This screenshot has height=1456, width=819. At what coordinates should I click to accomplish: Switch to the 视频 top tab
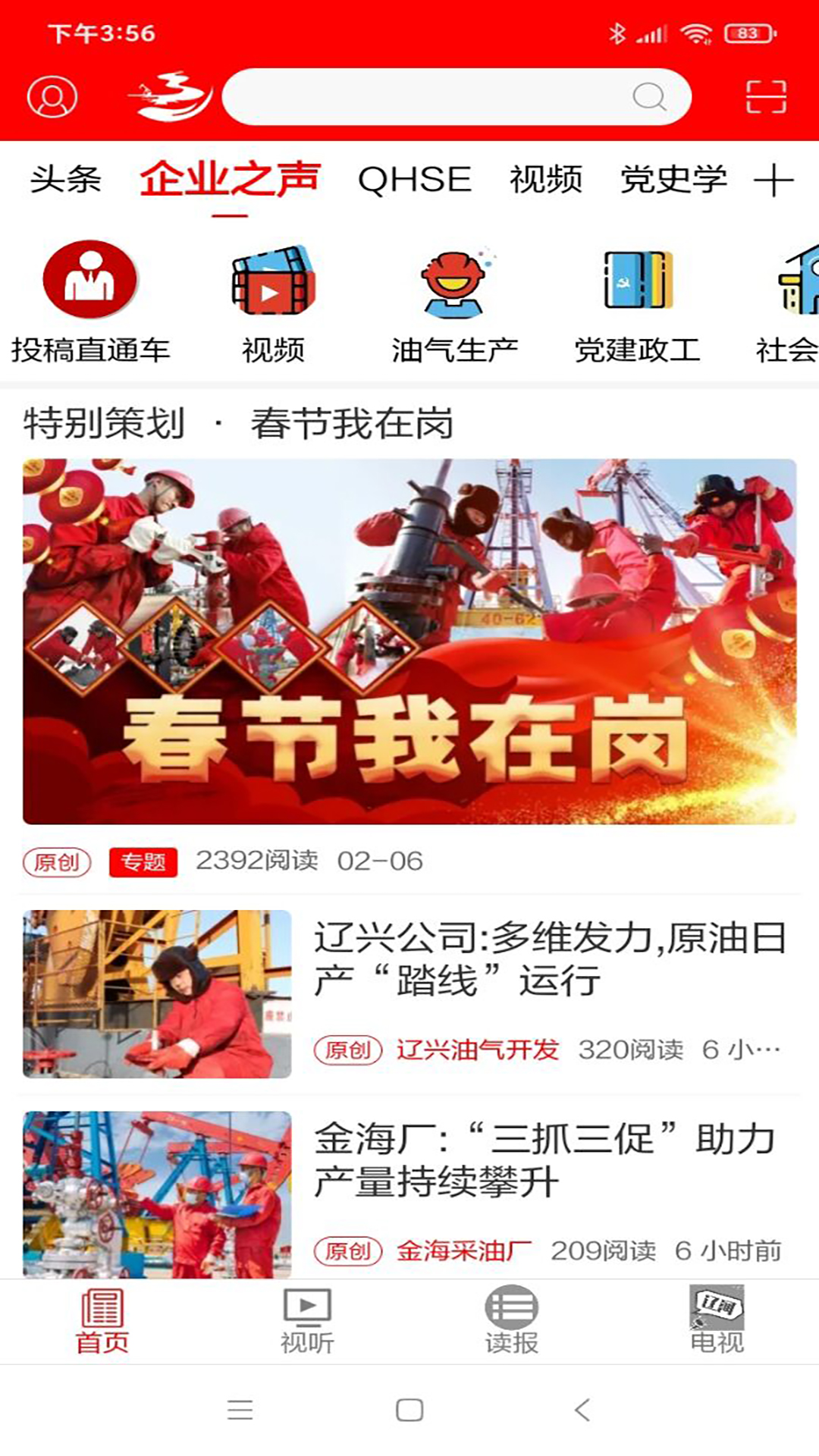coord(546,180)
